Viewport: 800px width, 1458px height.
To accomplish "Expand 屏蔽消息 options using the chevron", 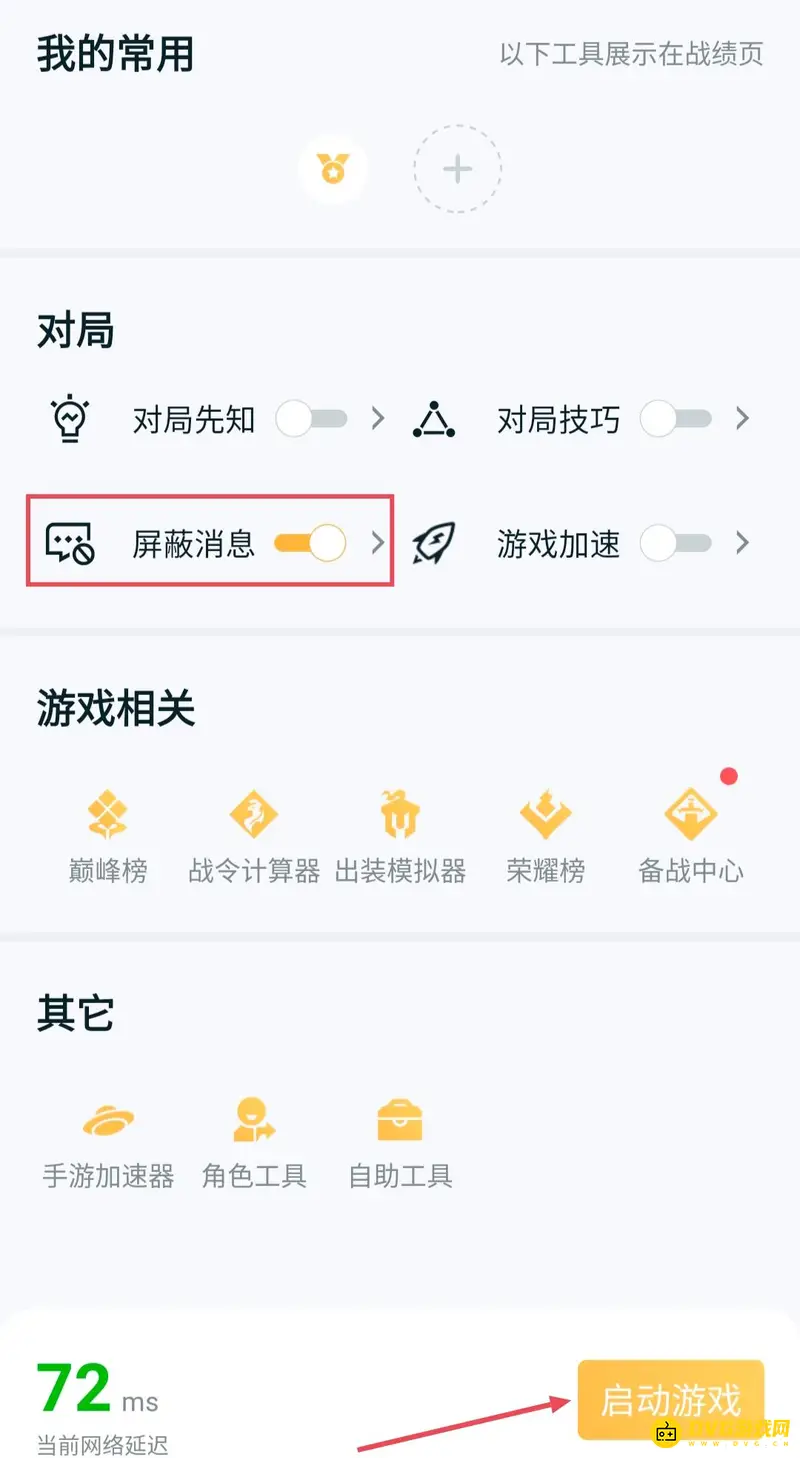I will (x=378, y=543).
